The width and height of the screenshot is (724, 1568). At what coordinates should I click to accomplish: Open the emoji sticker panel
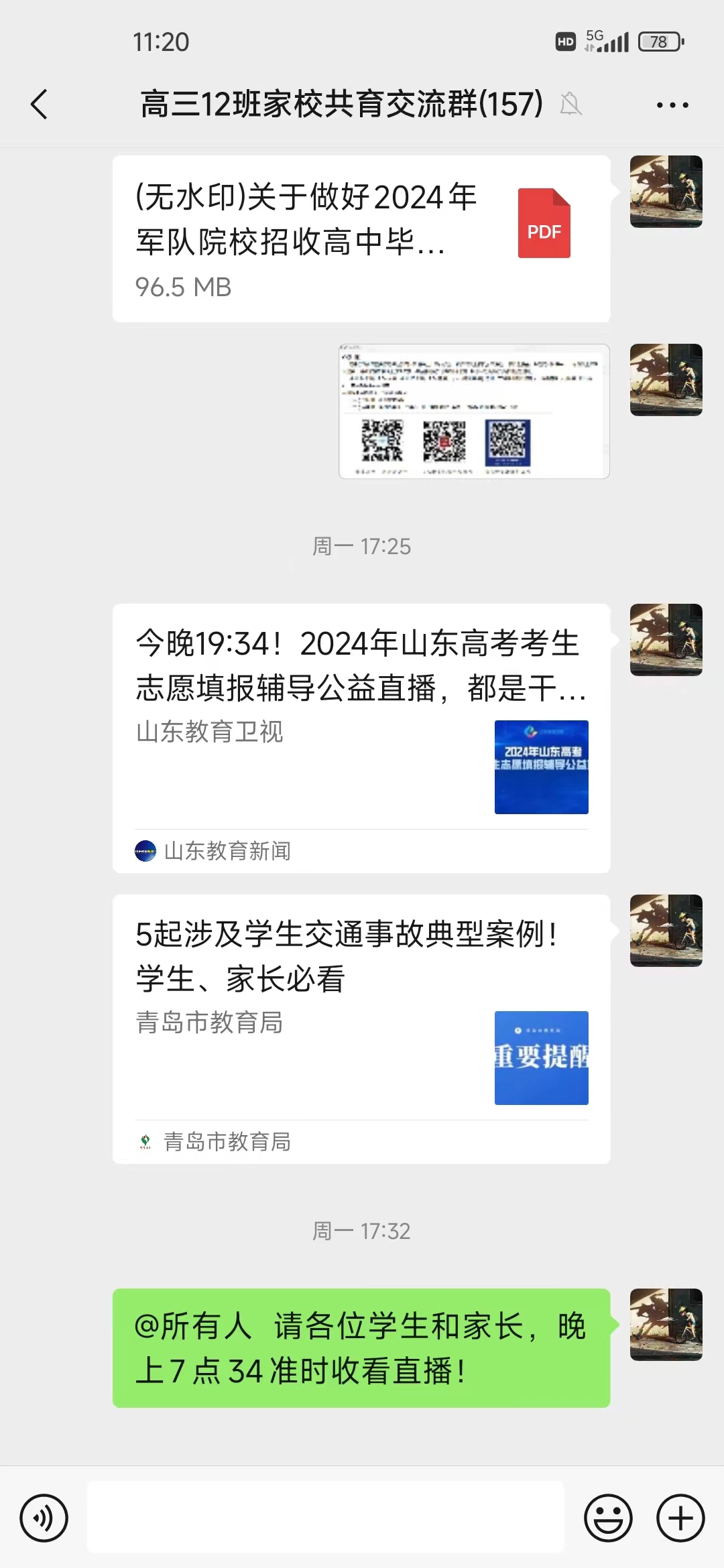tap(608, 1517)
